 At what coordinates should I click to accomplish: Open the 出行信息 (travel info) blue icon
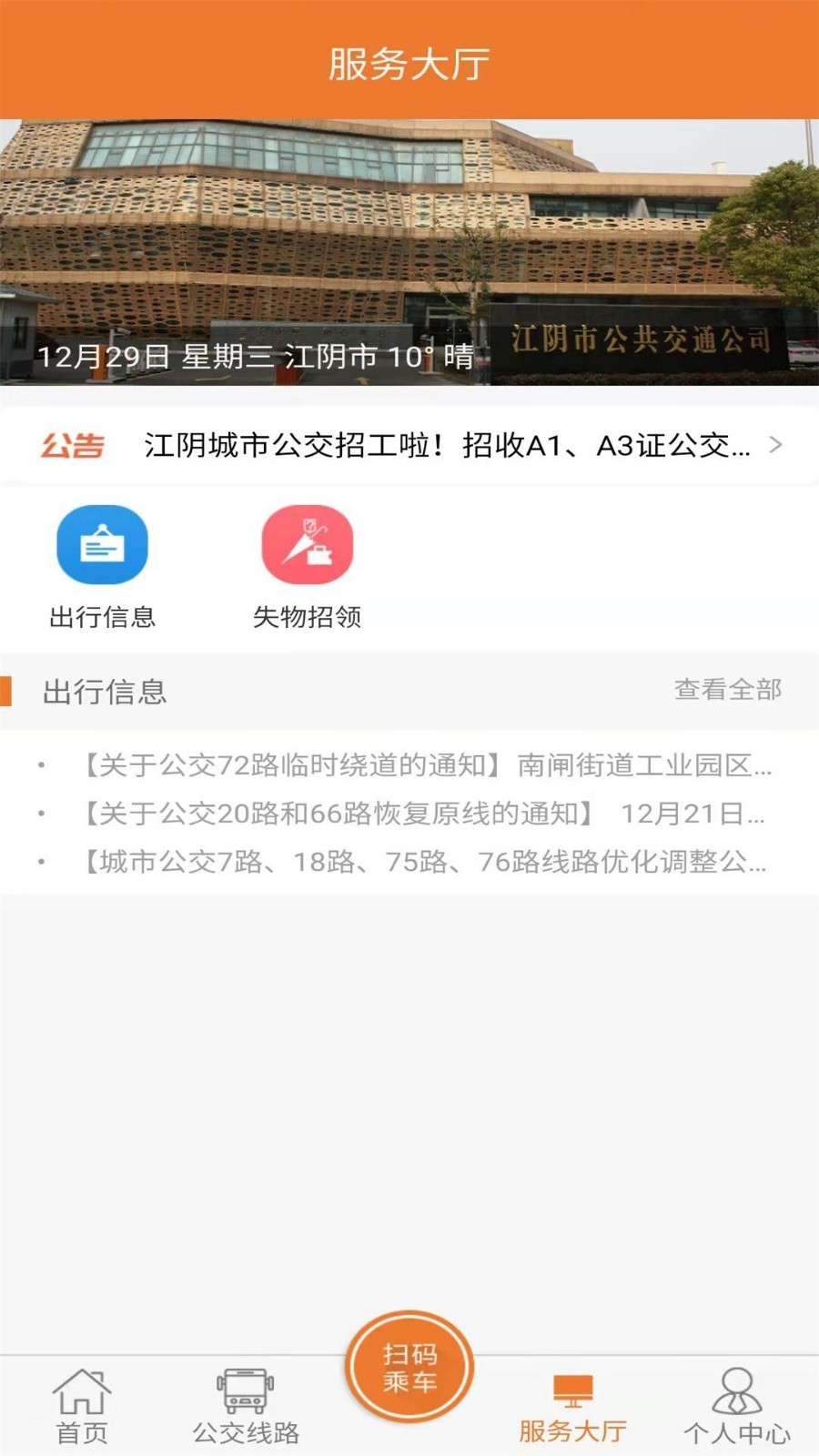pyautogui.click(x=103, y=543)
